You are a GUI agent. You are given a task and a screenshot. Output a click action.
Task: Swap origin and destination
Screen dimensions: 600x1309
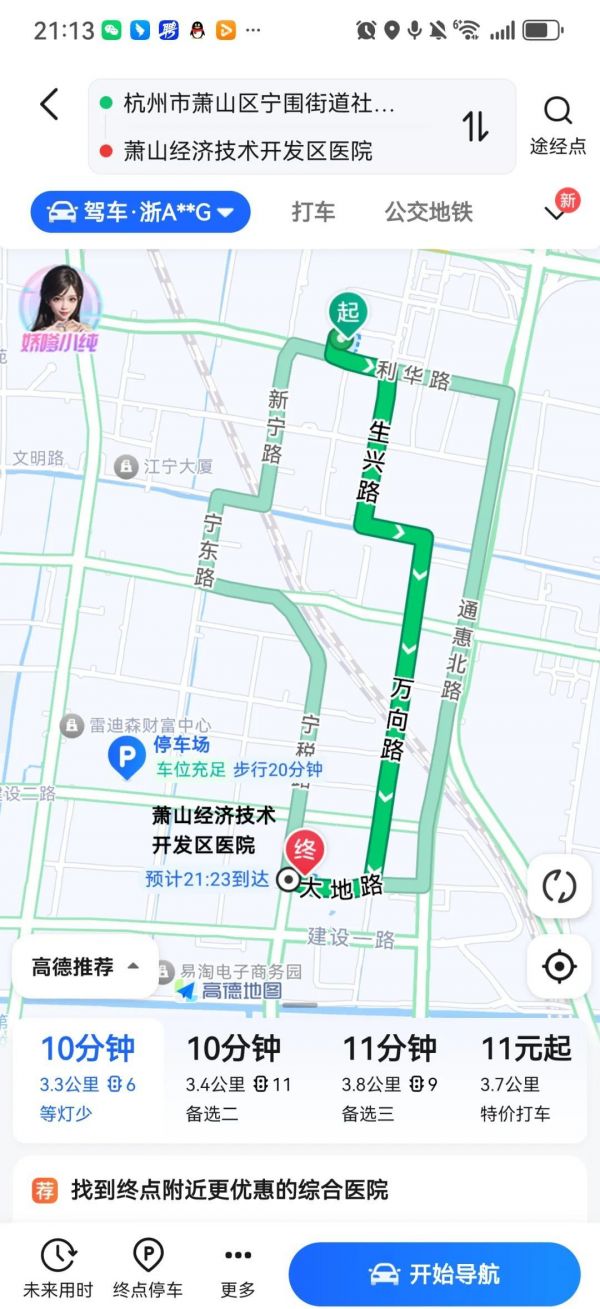tap(475, 126)
